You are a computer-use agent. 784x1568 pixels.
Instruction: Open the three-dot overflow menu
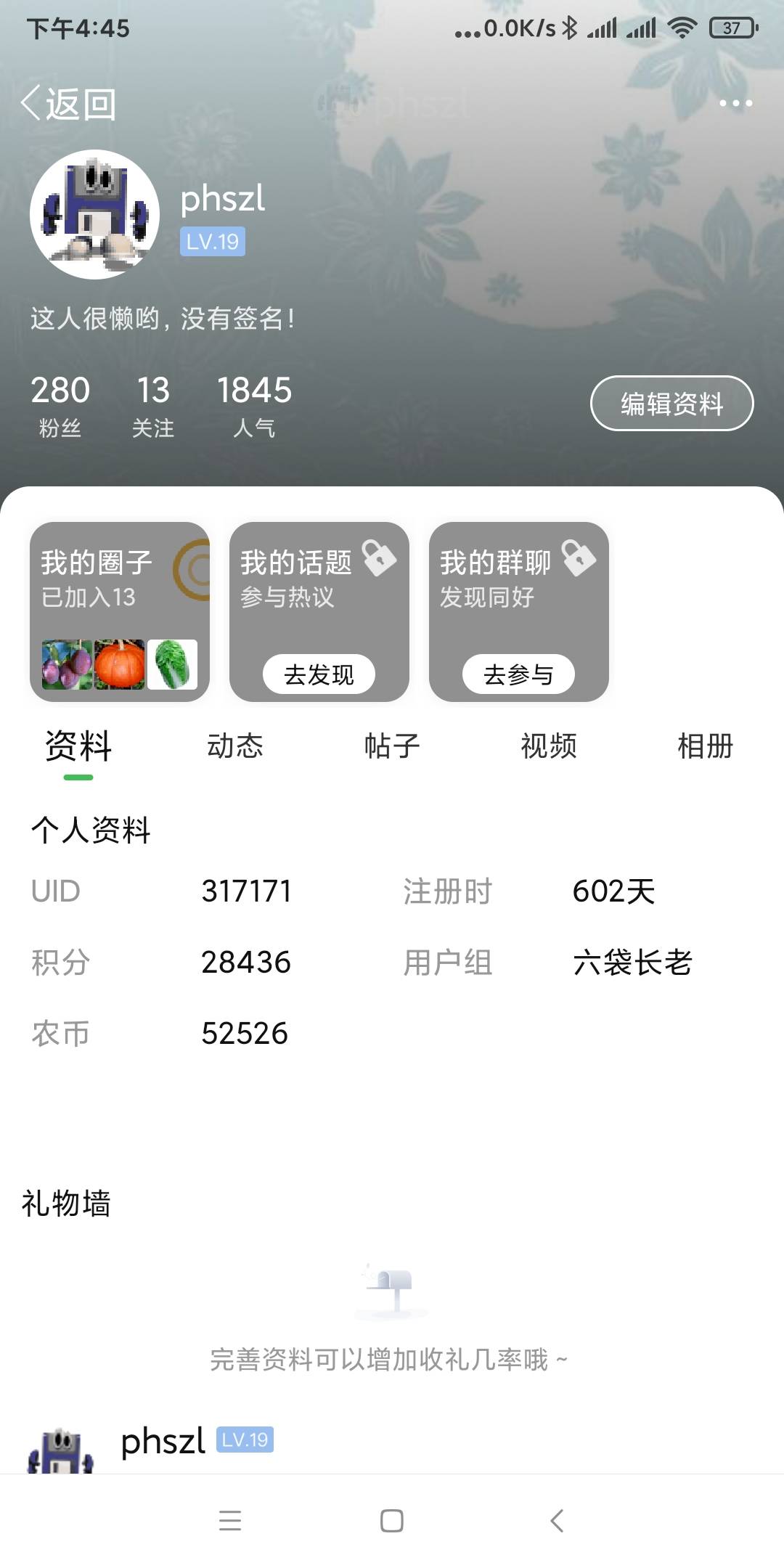click(x=735, y=103)
